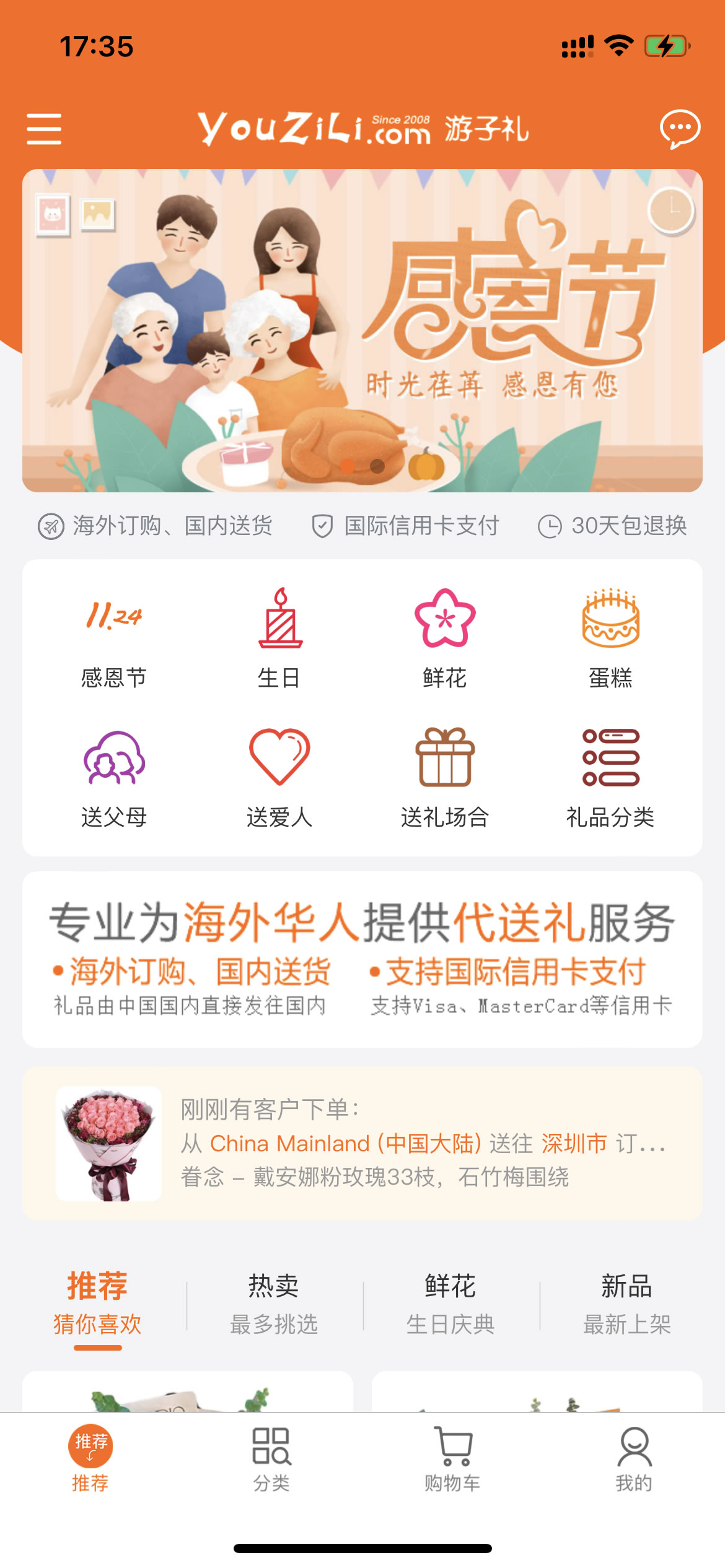Viewport: 725px width, 1568px height.
Task: Open the 海外华人代送礼服务 banner
Action: tap(362, 959)
